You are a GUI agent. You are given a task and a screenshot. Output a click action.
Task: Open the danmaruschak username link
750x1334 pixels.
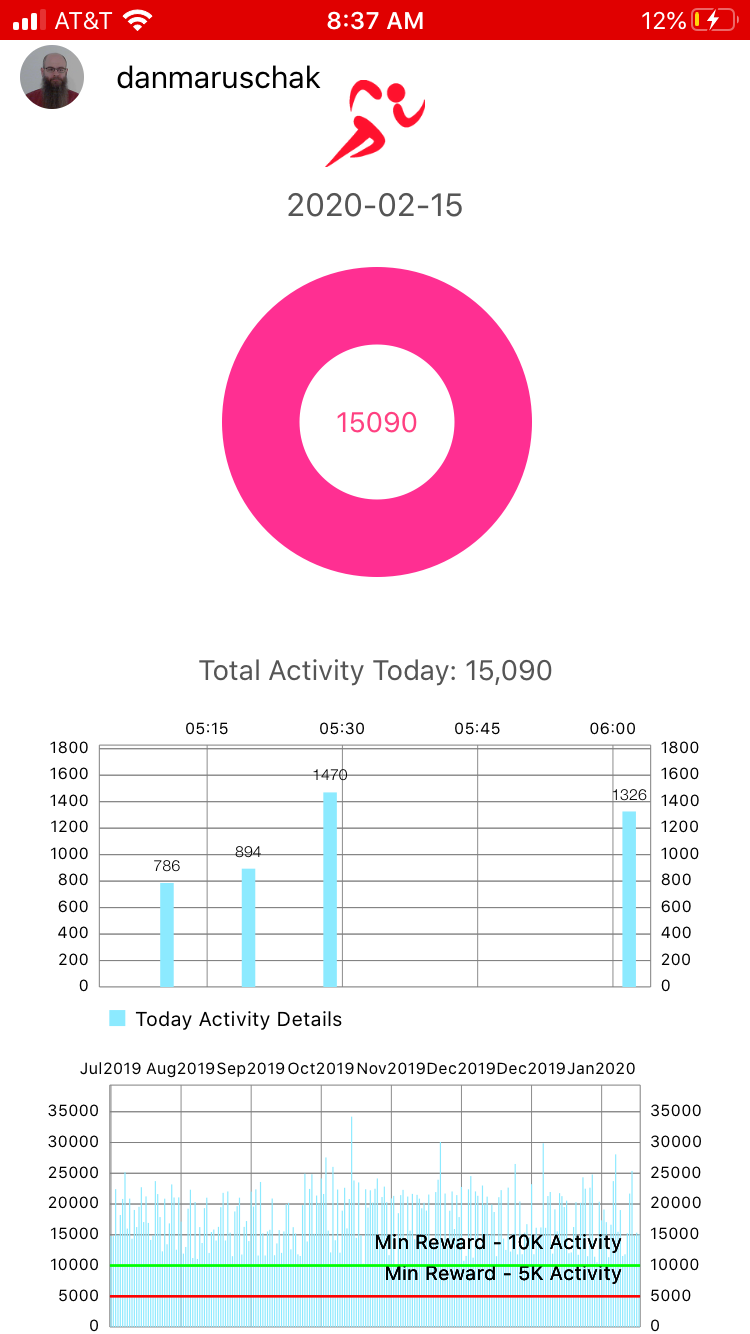218,77
